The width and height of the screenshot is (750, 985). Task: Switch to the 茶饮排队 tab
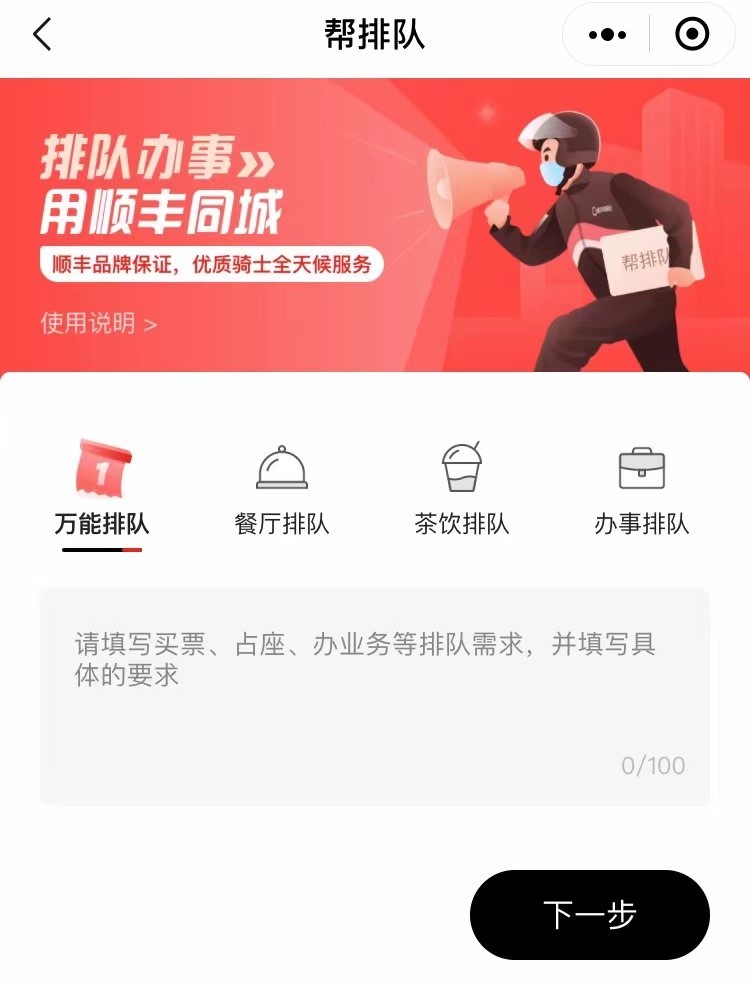pyautogui.click(x=461, y=491)
